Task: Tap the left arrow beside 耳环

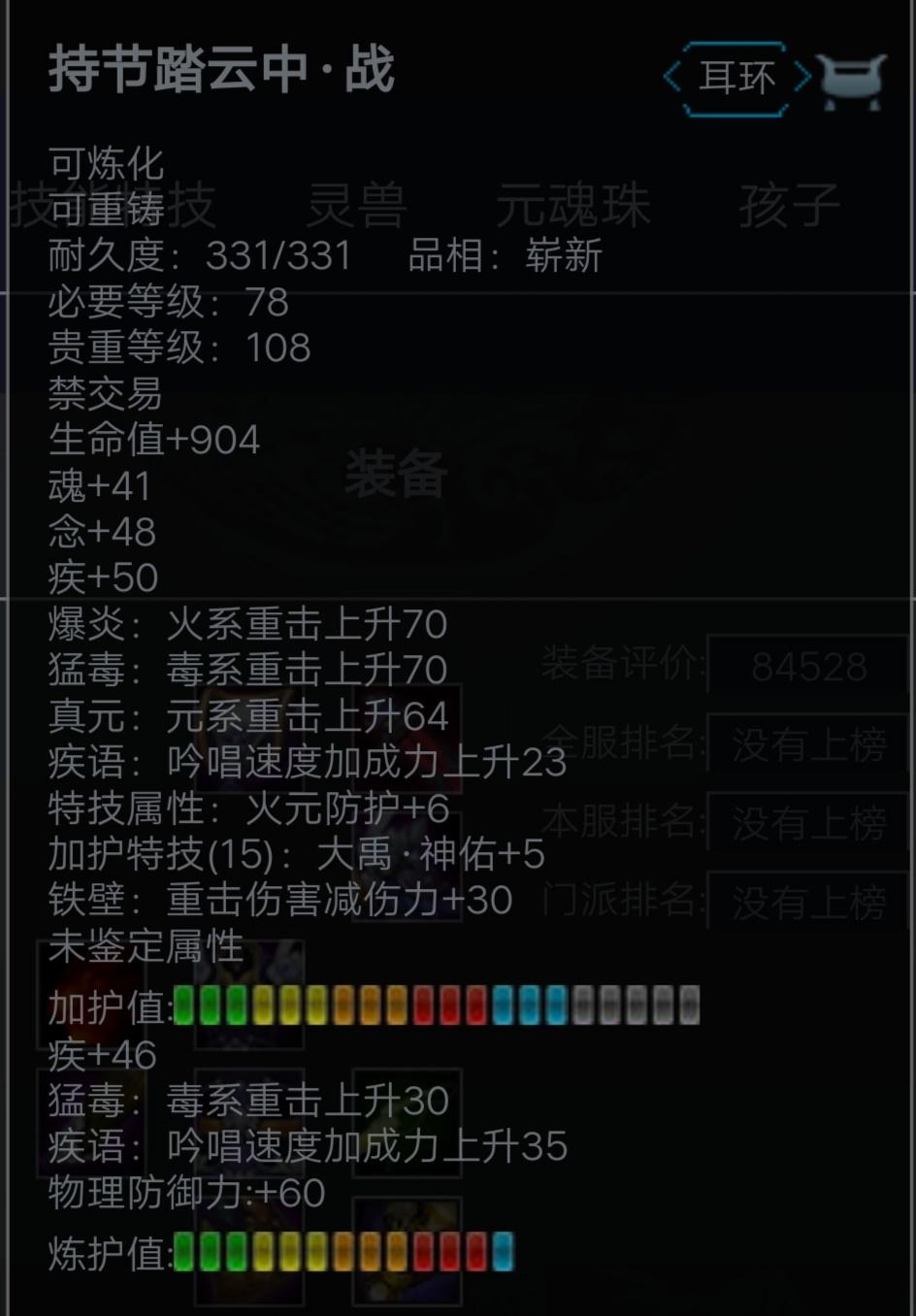Action: [x=672, y=78]
